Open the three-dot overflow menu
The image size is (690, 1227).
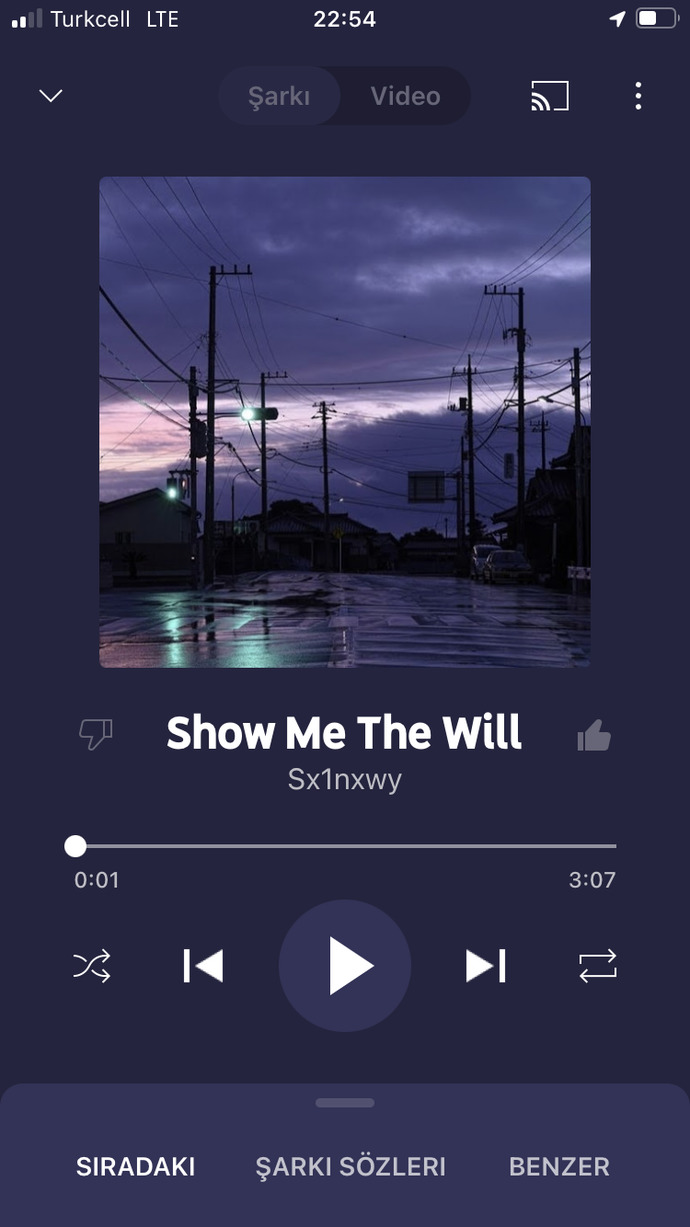tap(638, 96)
